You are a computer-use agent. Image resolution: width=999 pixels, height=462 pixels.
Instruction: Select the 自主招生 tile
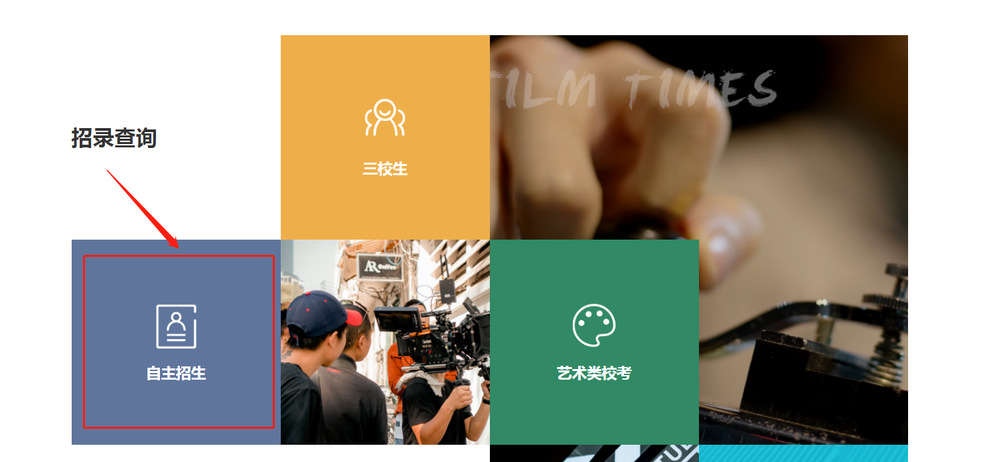tap(176, 342)
